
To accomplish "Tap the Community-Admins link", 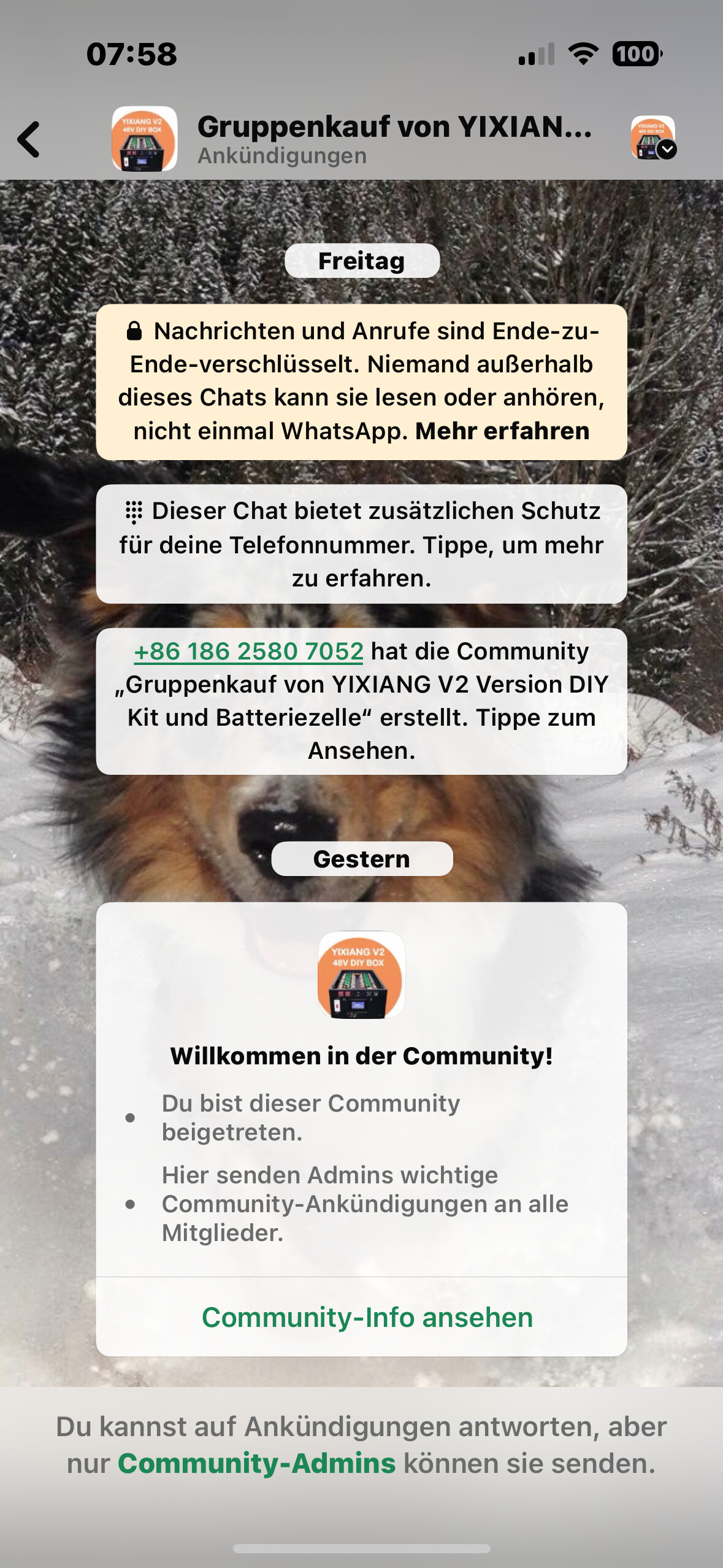I will pos(256,1463).
